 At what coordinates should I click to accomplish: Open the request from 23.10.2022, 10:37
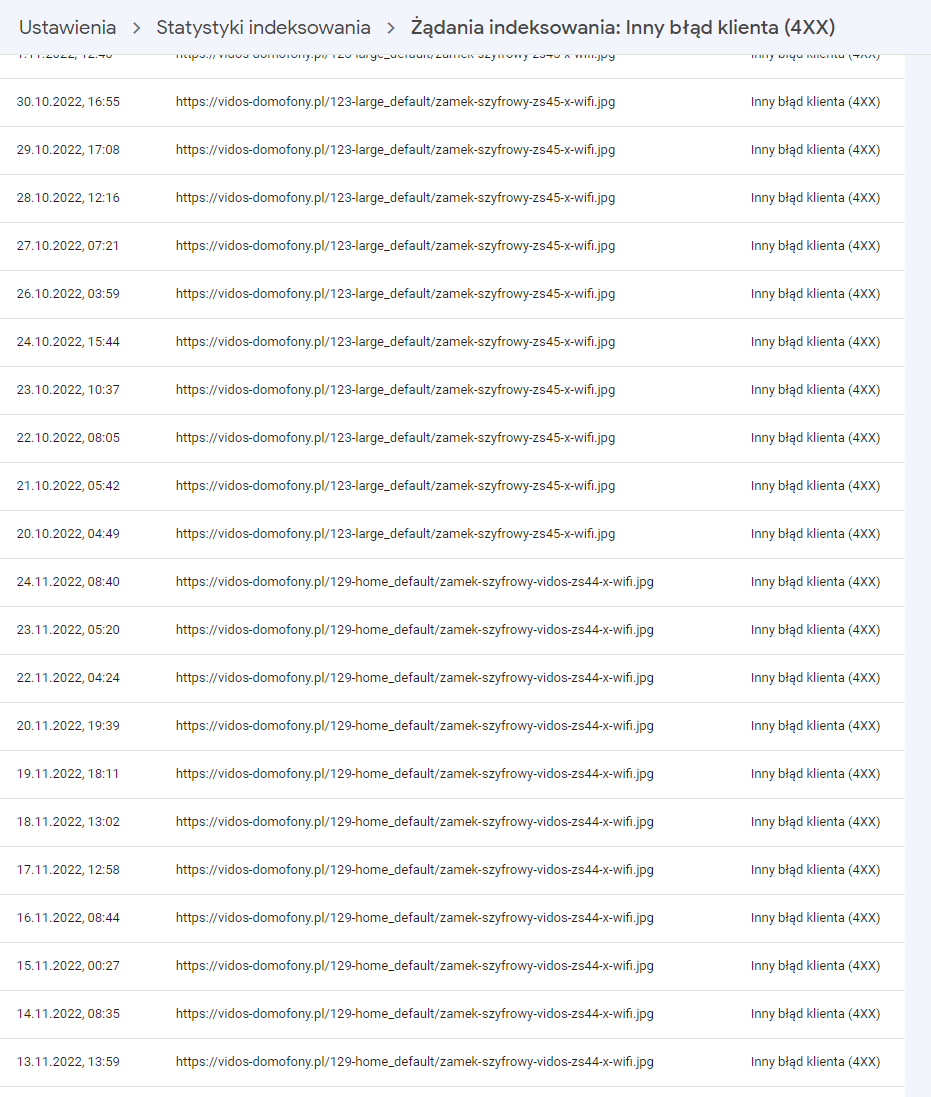point(395,390)
